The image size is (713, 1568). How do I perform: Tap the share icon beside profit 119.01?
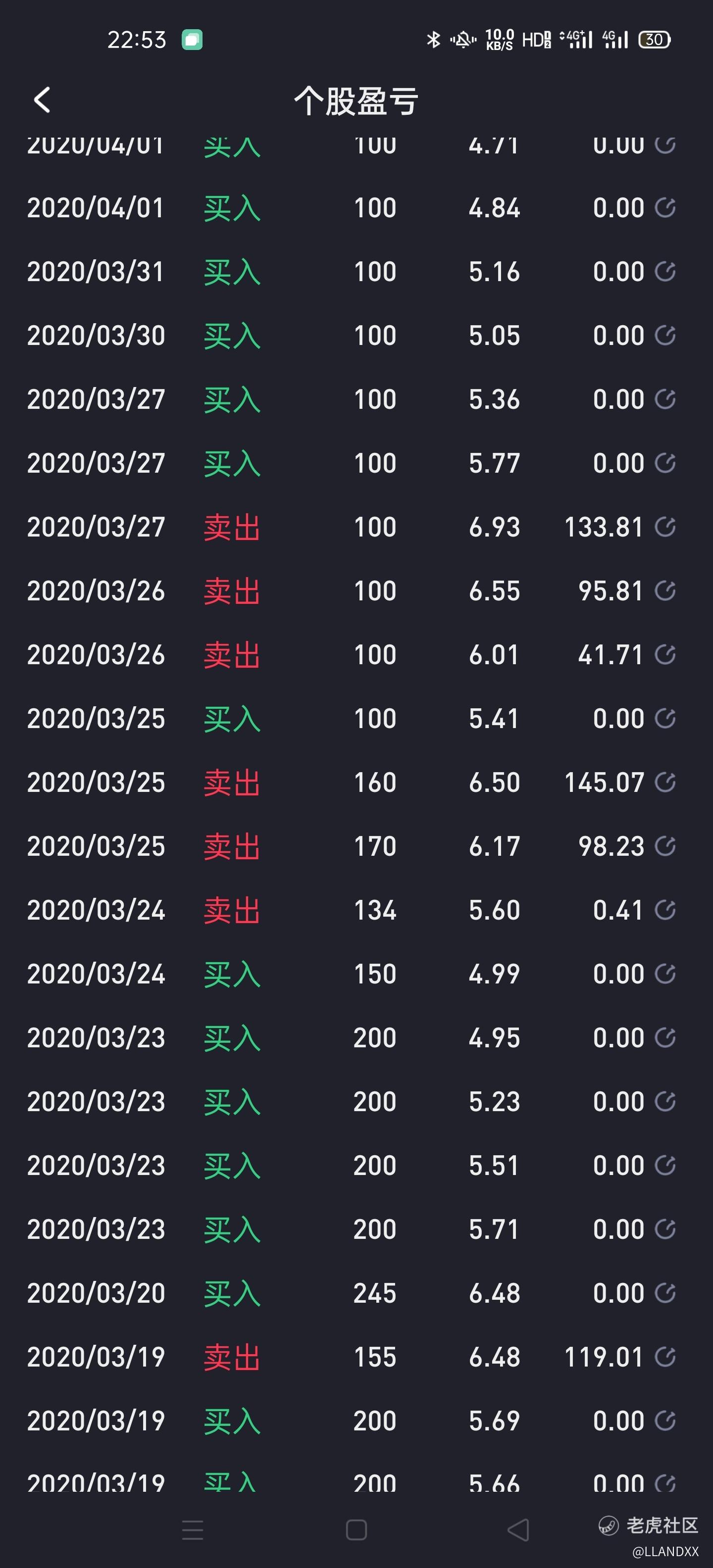pyautogui.click(x=665, y=1357)
